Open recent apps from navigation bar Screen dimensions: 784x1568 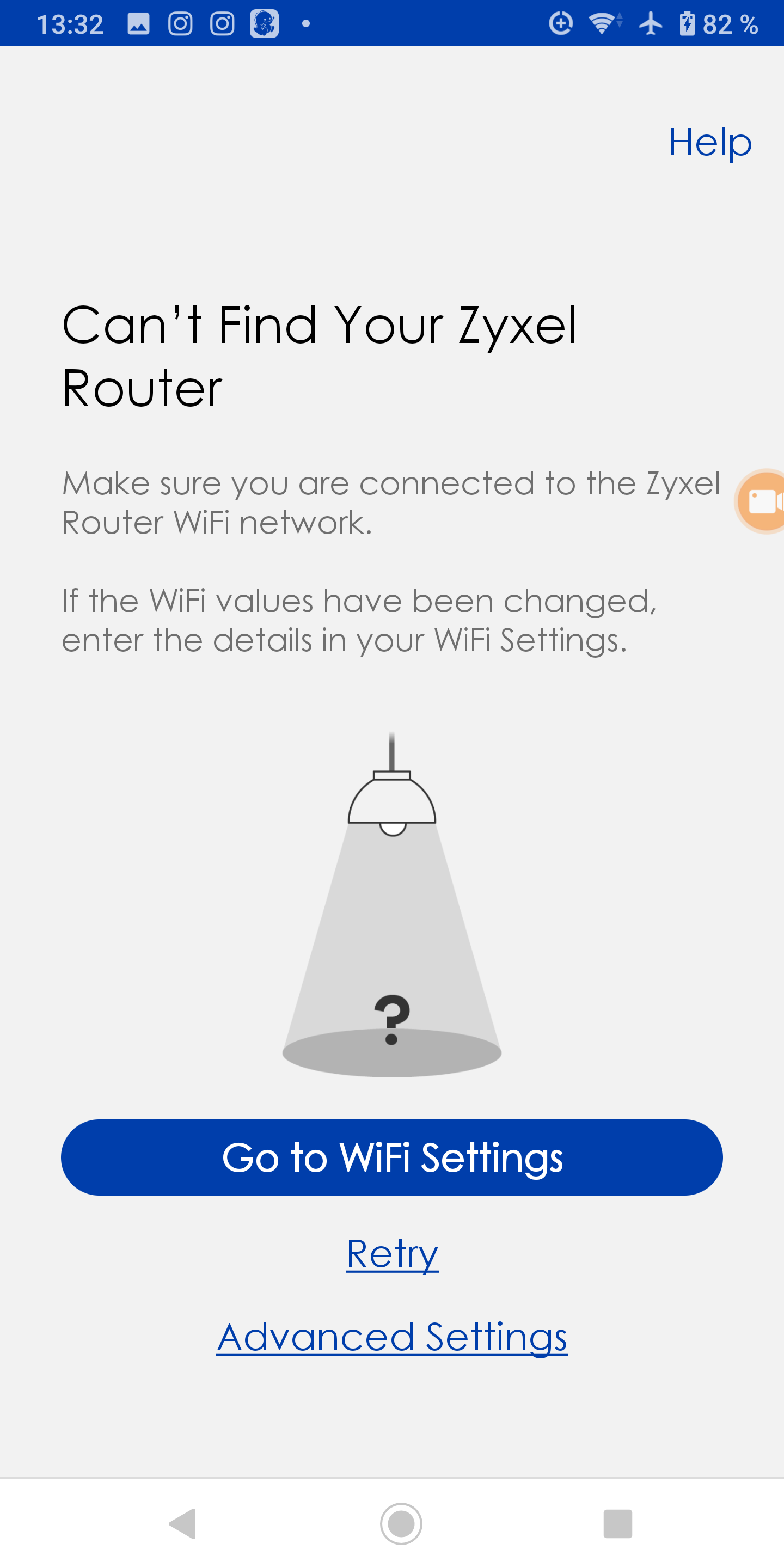tap(618, 1523)
